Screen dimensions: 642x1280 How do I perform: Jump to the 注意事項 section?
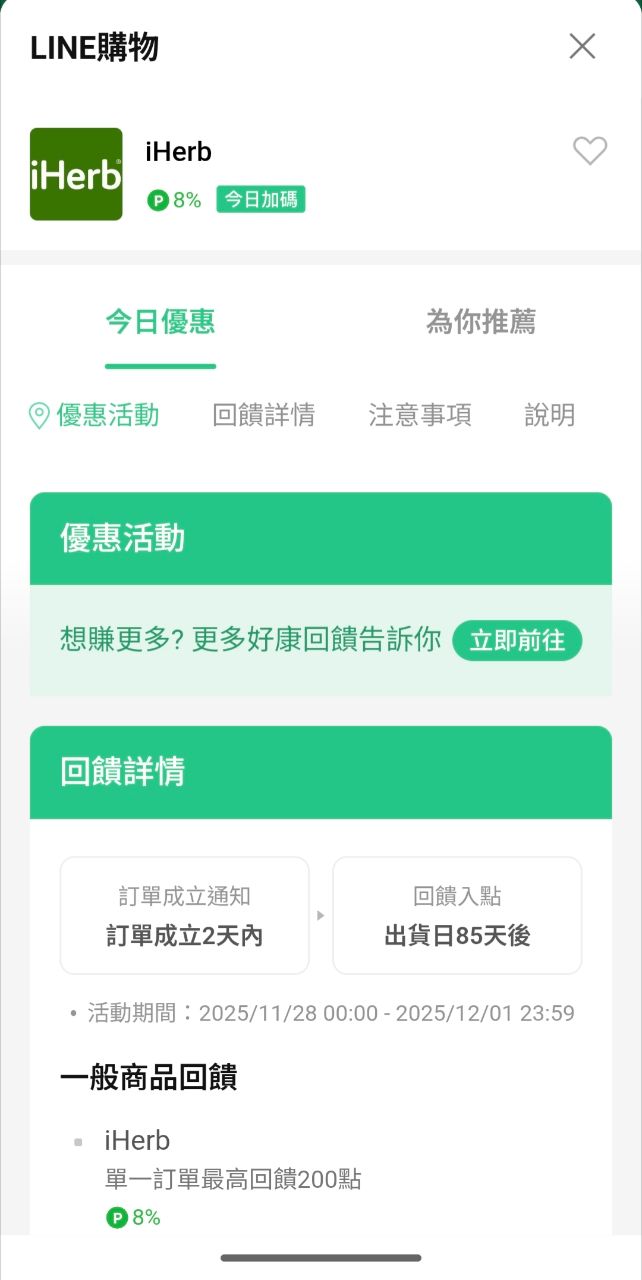pos(420,415)
